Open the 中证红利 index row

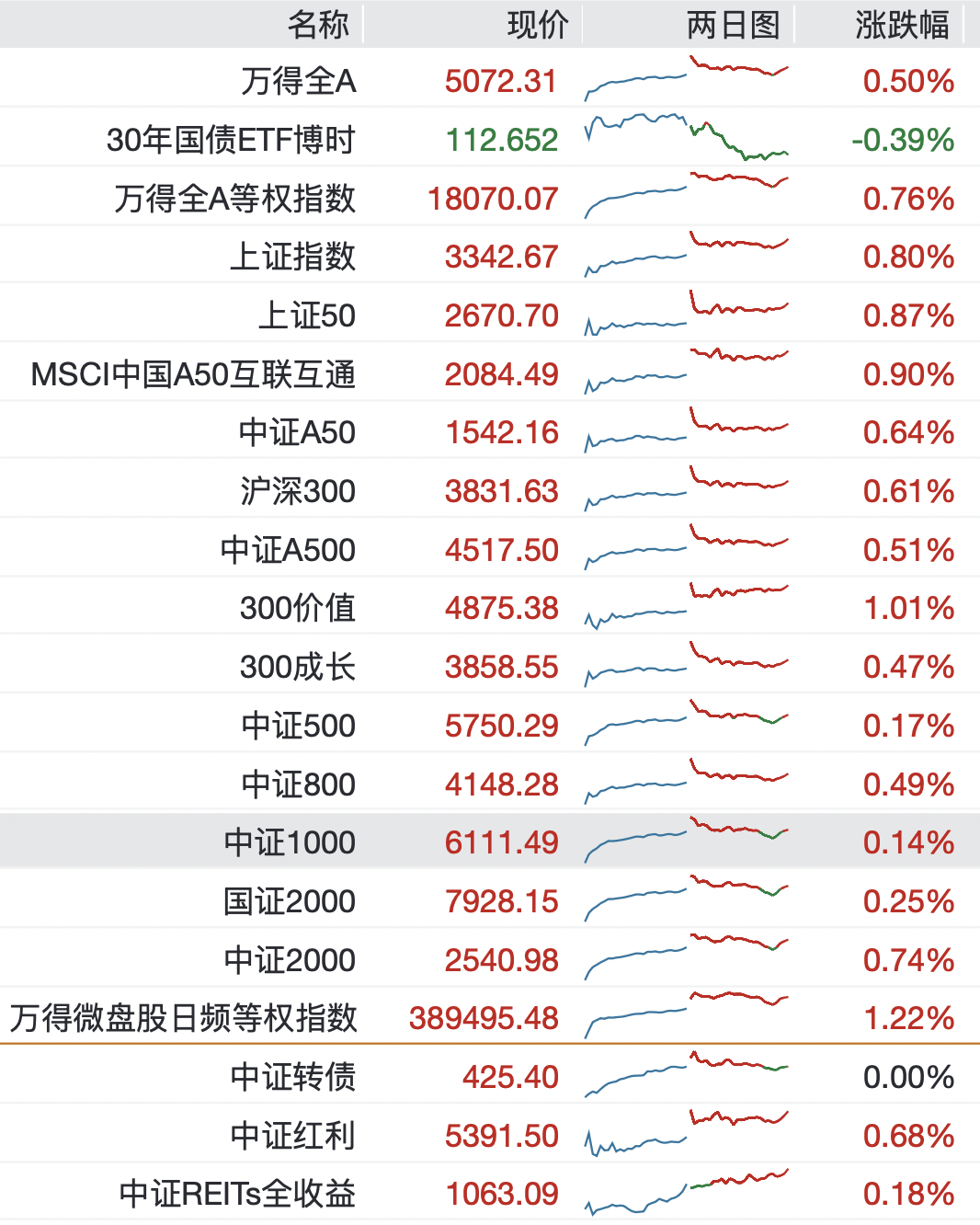pos(292,1136)
